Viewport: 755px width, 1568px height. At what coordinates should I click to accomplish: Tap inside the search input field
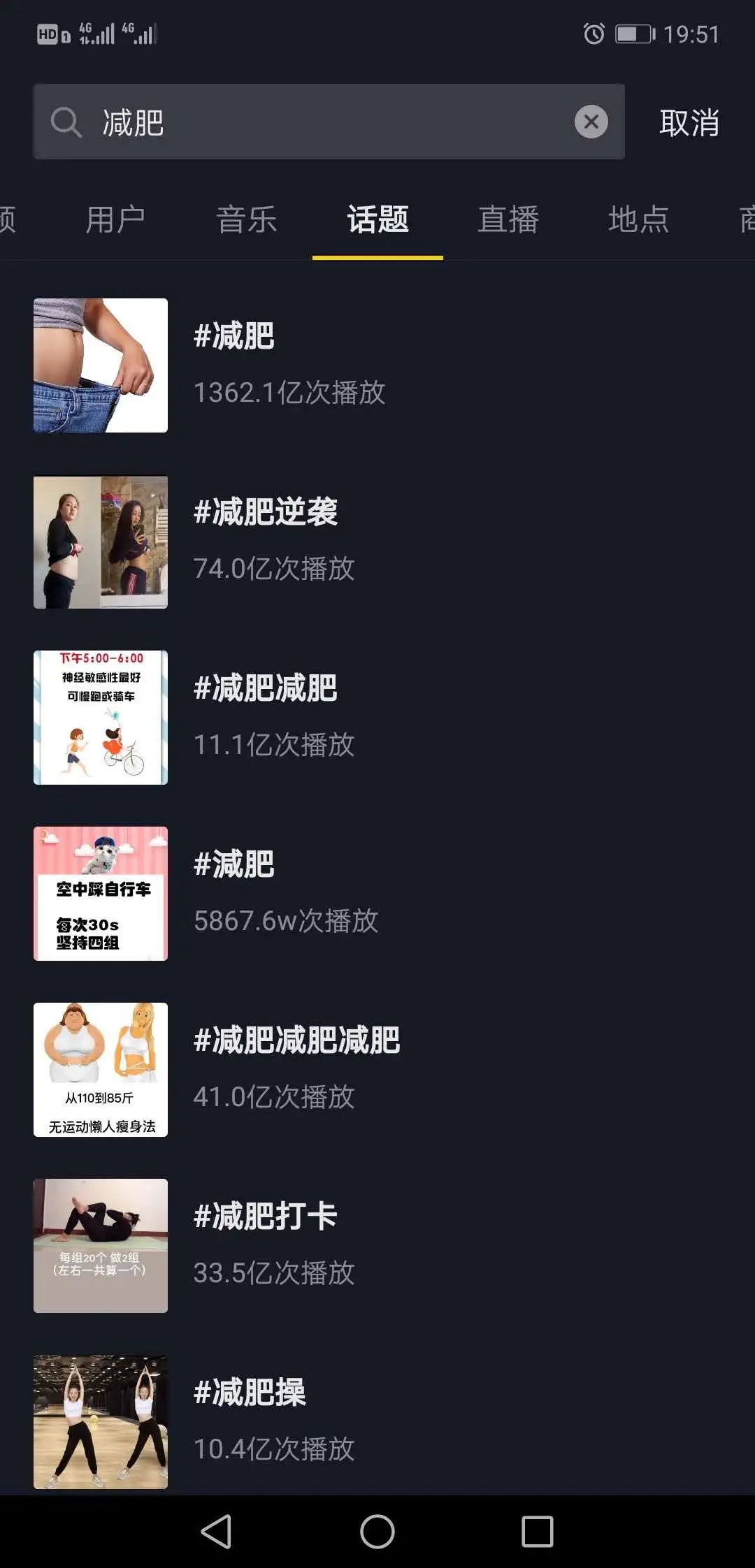tap(315, 121)
